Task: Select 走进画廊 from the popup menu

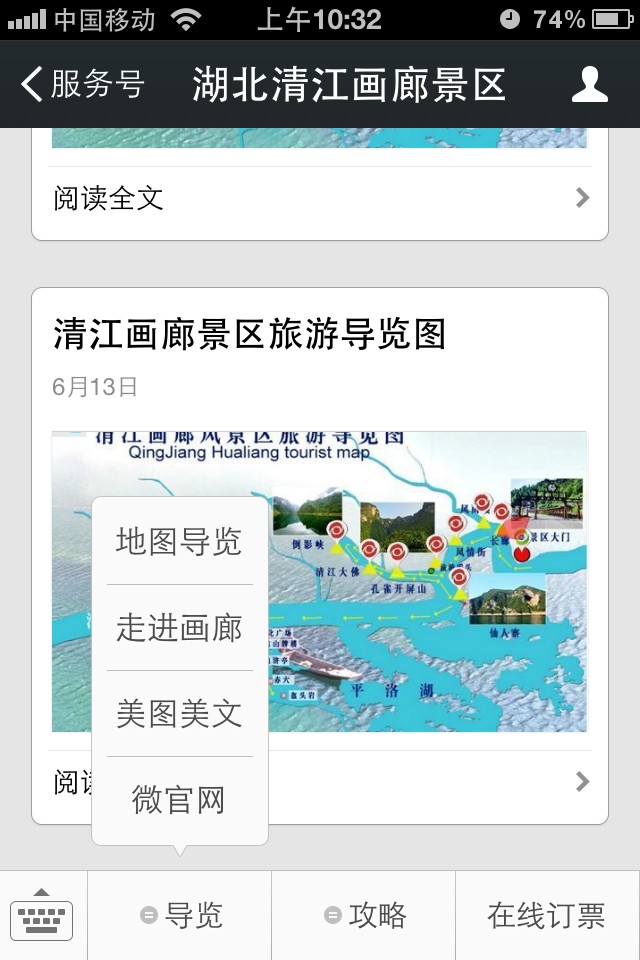Action: point(179,628)
